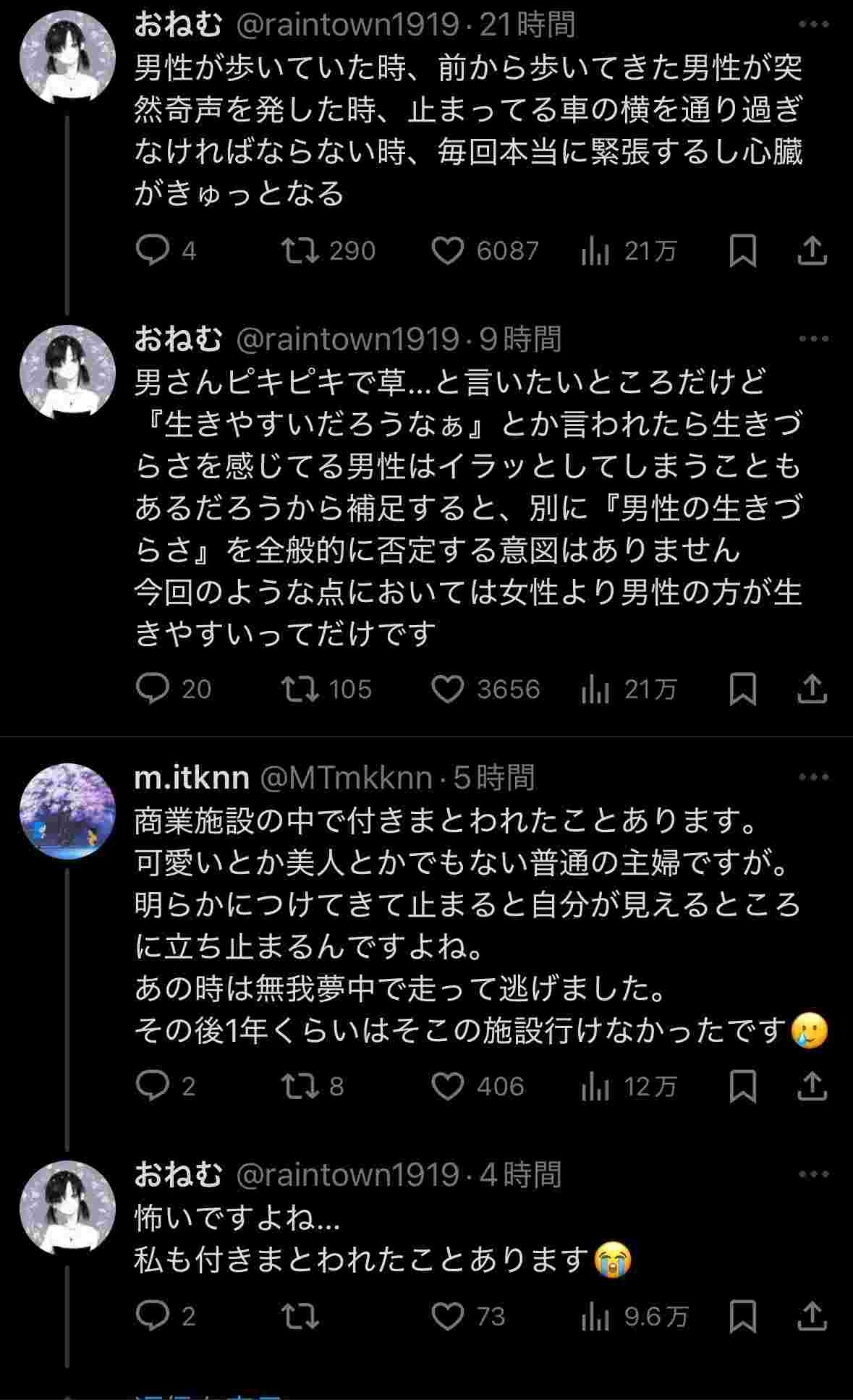Repost the tweet with 290 reposts
The height and width of the screenshot is (1400, 853).
[300, 251]
